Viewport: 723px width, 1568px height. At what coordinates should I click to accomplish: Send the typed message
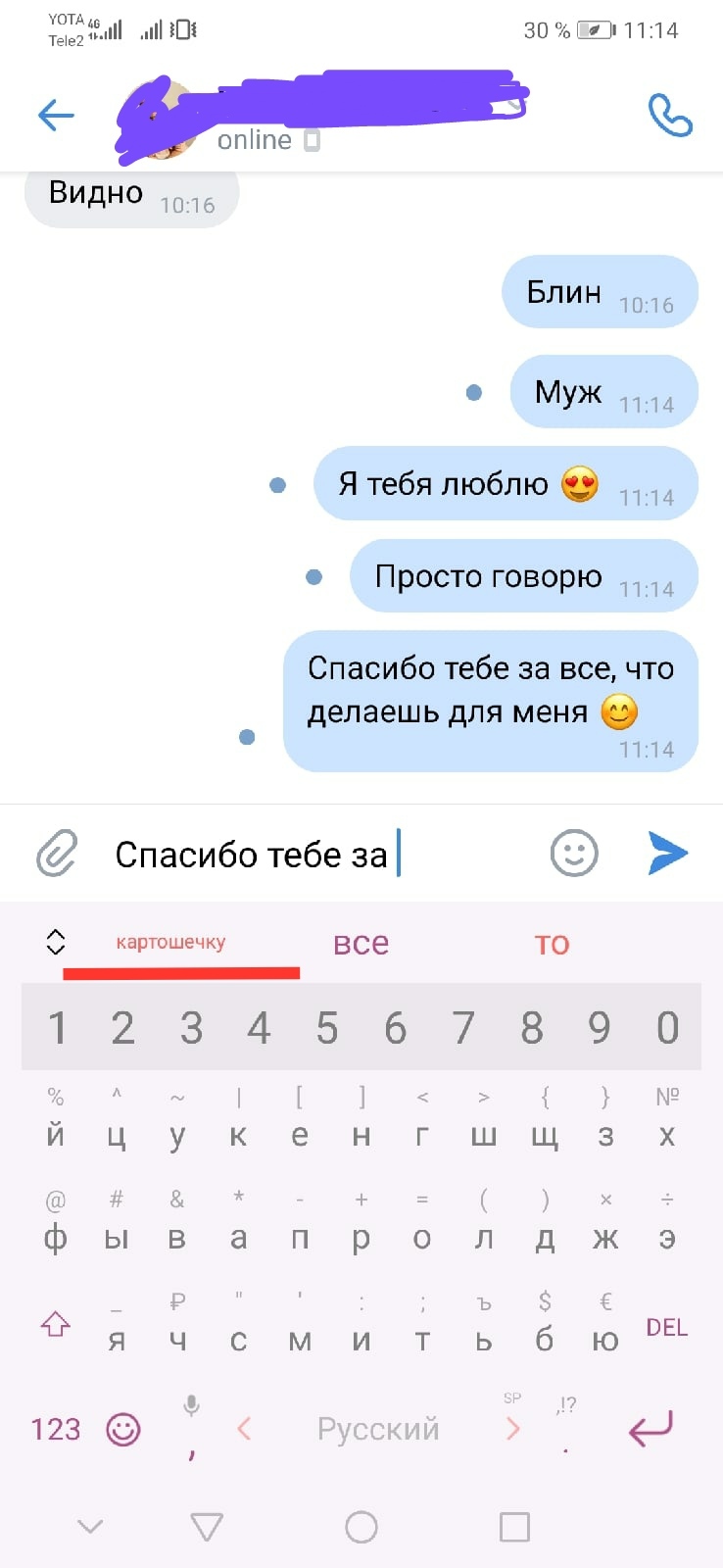(668, 853)
